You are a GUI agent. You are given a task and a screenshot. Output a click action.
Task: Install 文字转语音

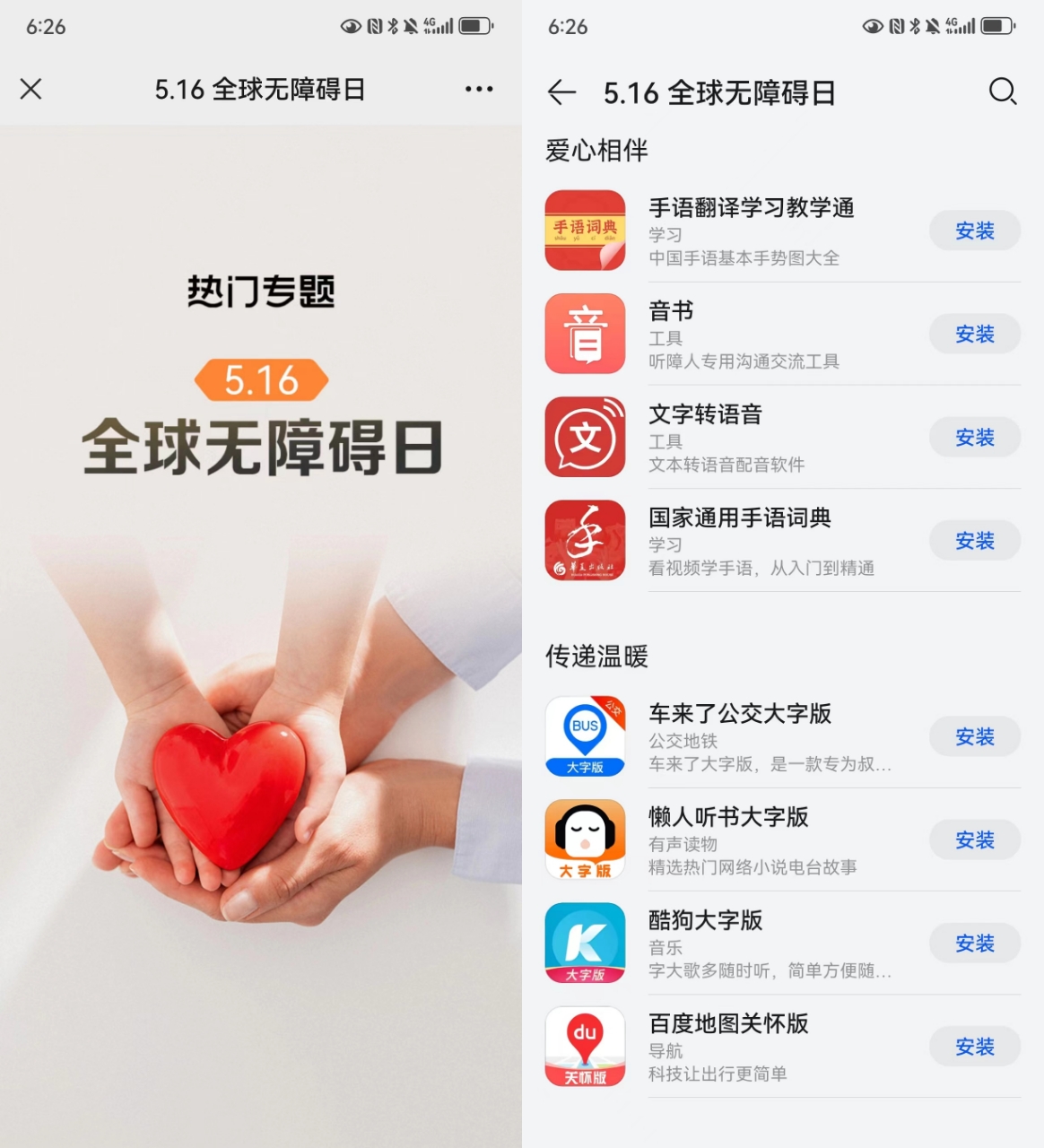(x=974, y=437)
